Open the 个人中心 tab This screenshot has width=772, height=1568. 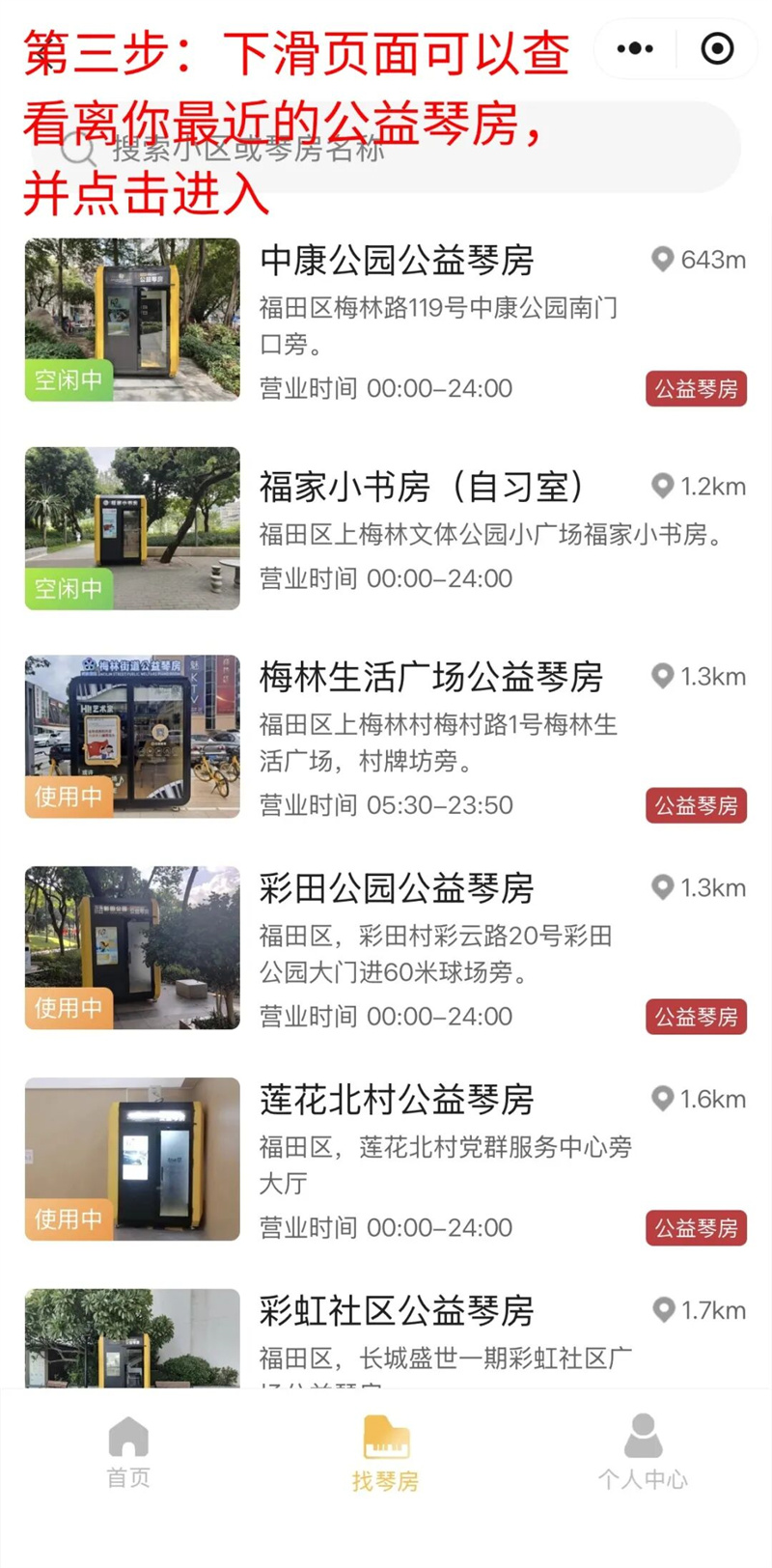click(643, 1452)
